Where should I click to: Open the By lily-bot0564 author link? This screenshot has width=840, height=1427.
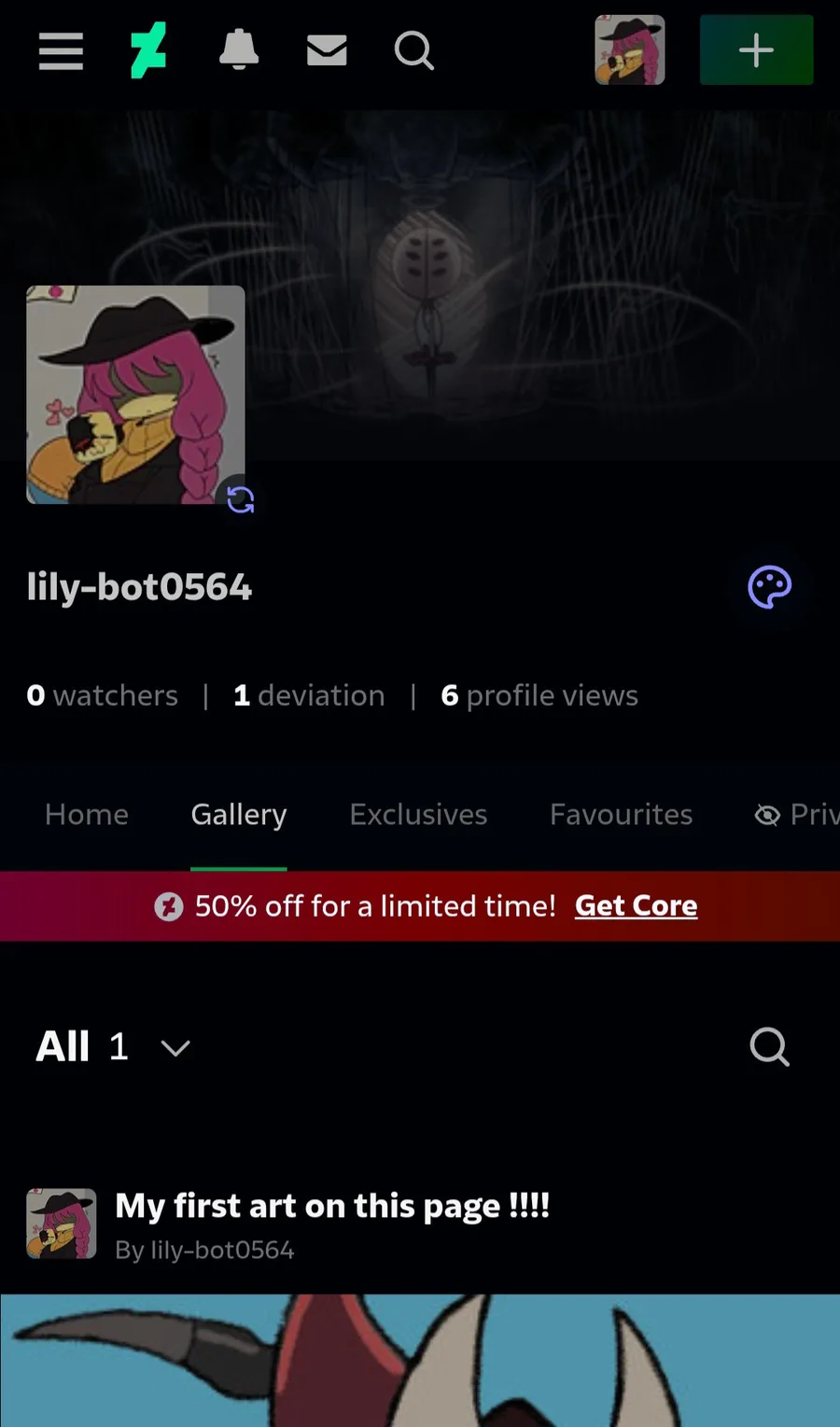tap(204, 1250)
